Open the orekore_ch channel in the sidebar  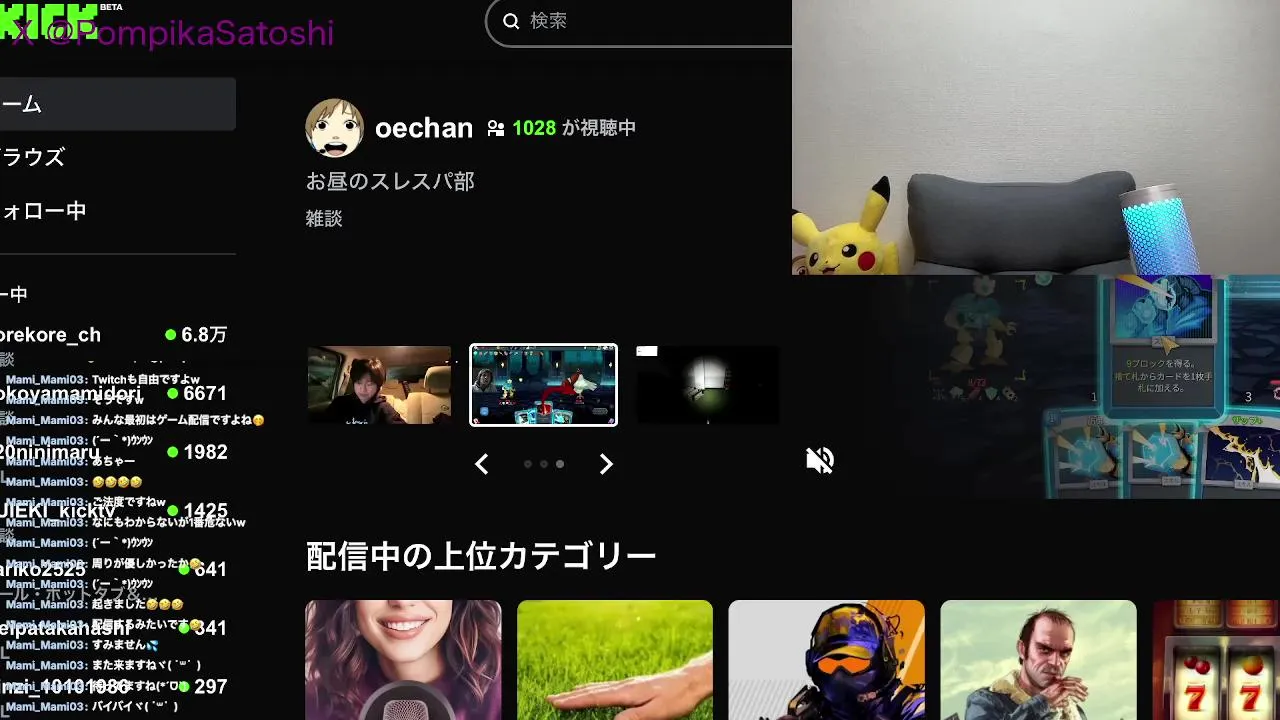(55, 335)
